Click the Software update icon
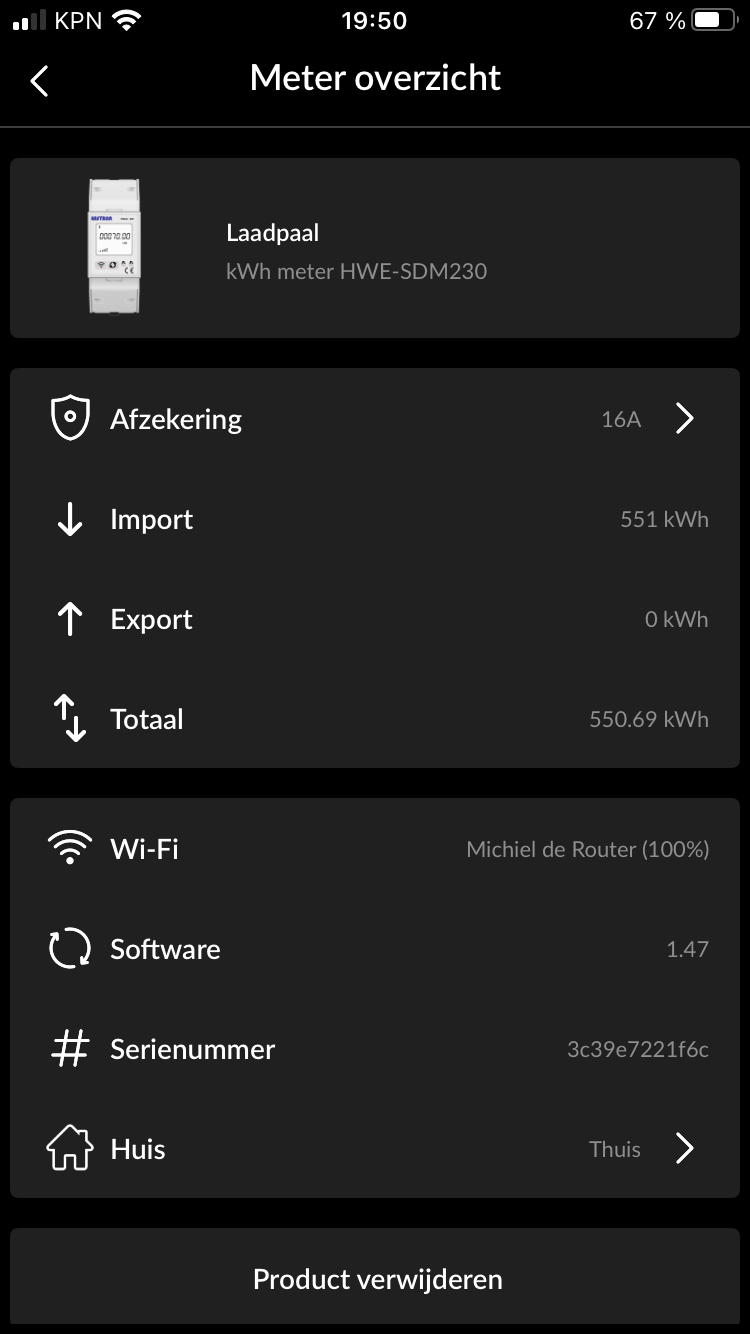The height and width of the screenshot is (1334, 750). pyautogui.click(x=69, y=948)
